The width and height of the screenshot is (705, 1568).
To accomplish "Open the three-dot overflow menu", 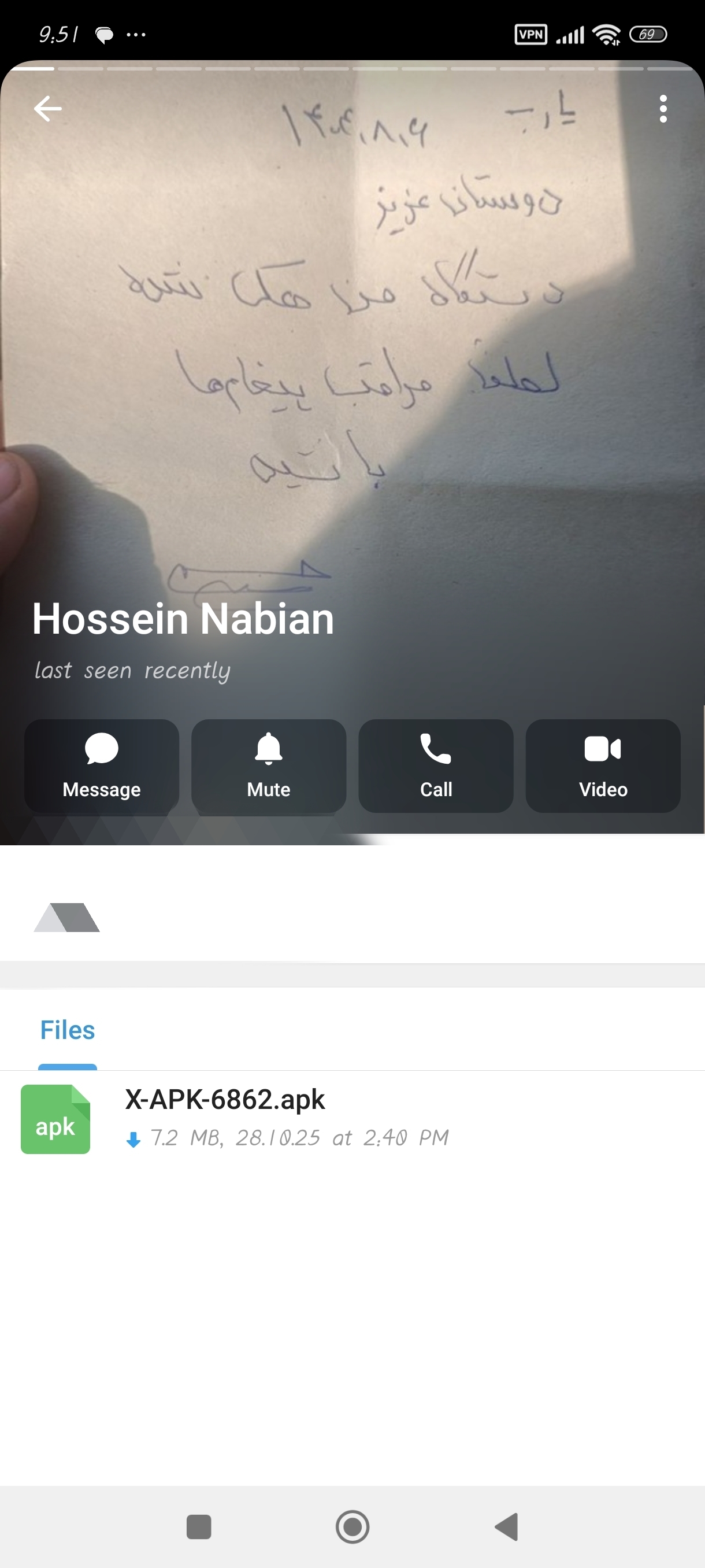I will (662, 109).
